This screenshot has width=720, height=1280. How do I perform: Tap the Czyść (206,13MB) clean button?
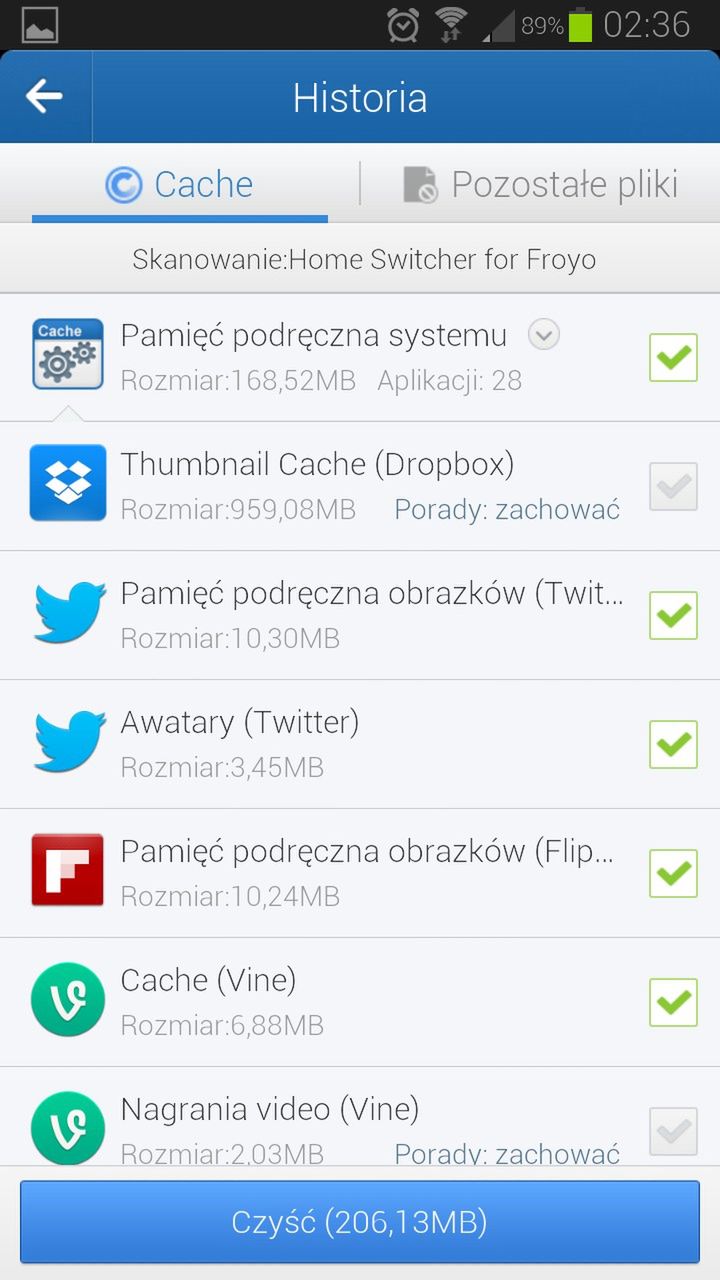(360, 1222)
